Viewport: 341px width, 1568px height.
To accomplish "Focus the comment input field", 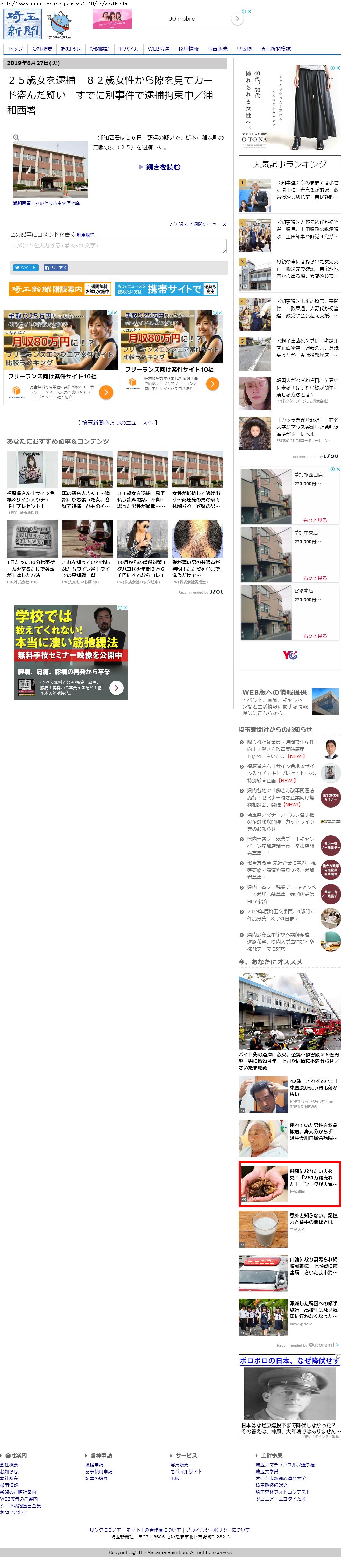I will [118, 246].
